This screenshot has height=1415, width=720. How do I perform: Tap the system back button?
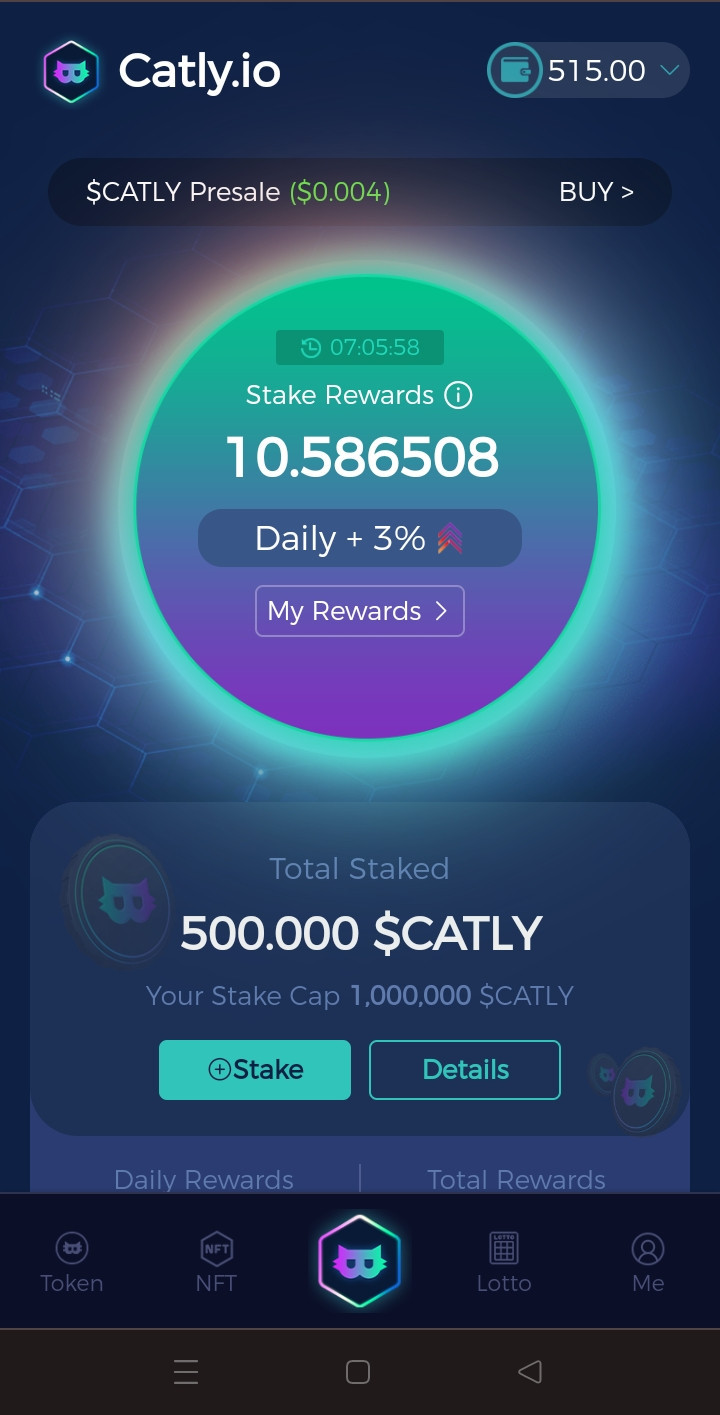(x=530, y=1372)
